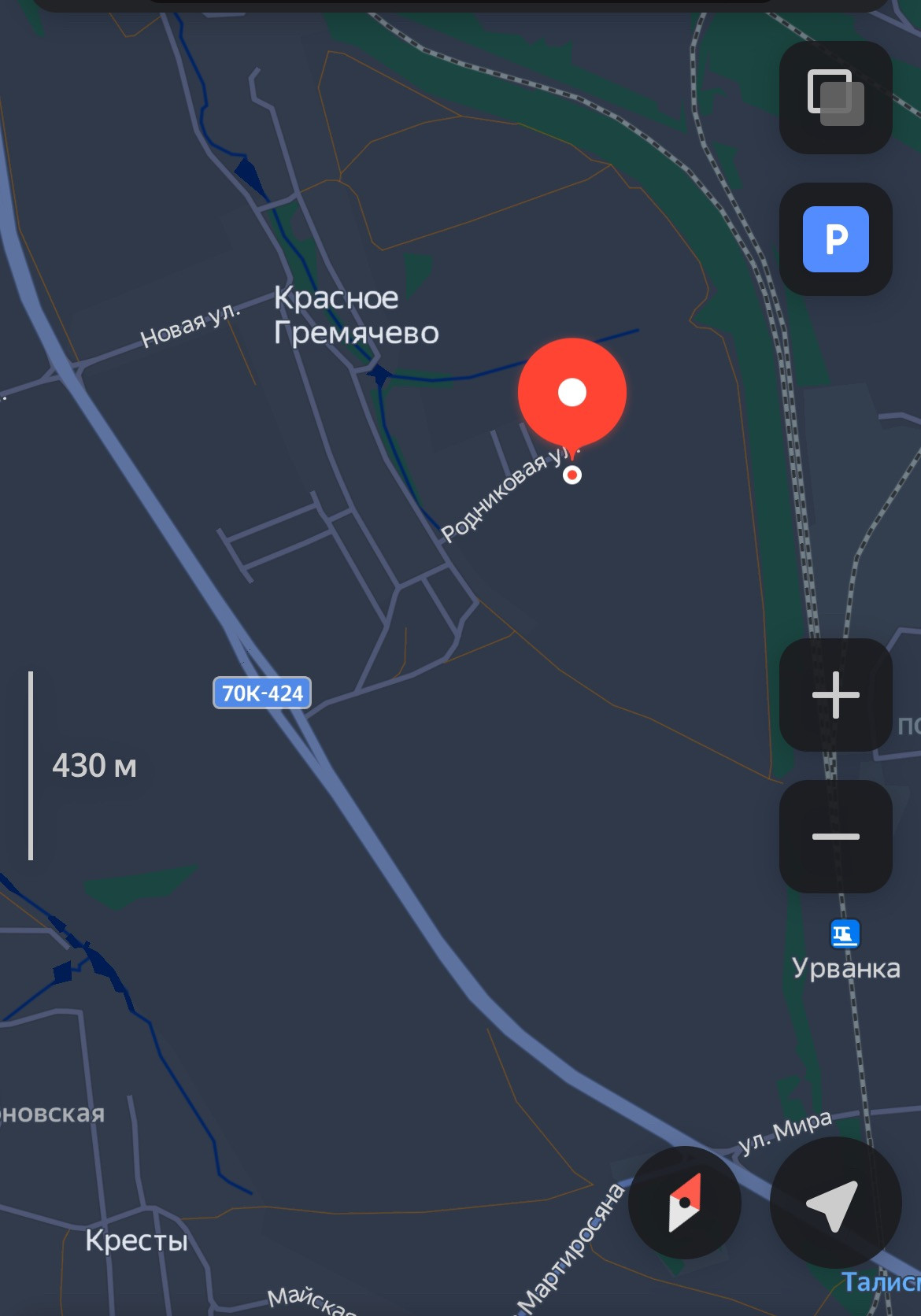Tap the red location pin
This screenshot has width=921, height=1316.
(x=572, y=392)
